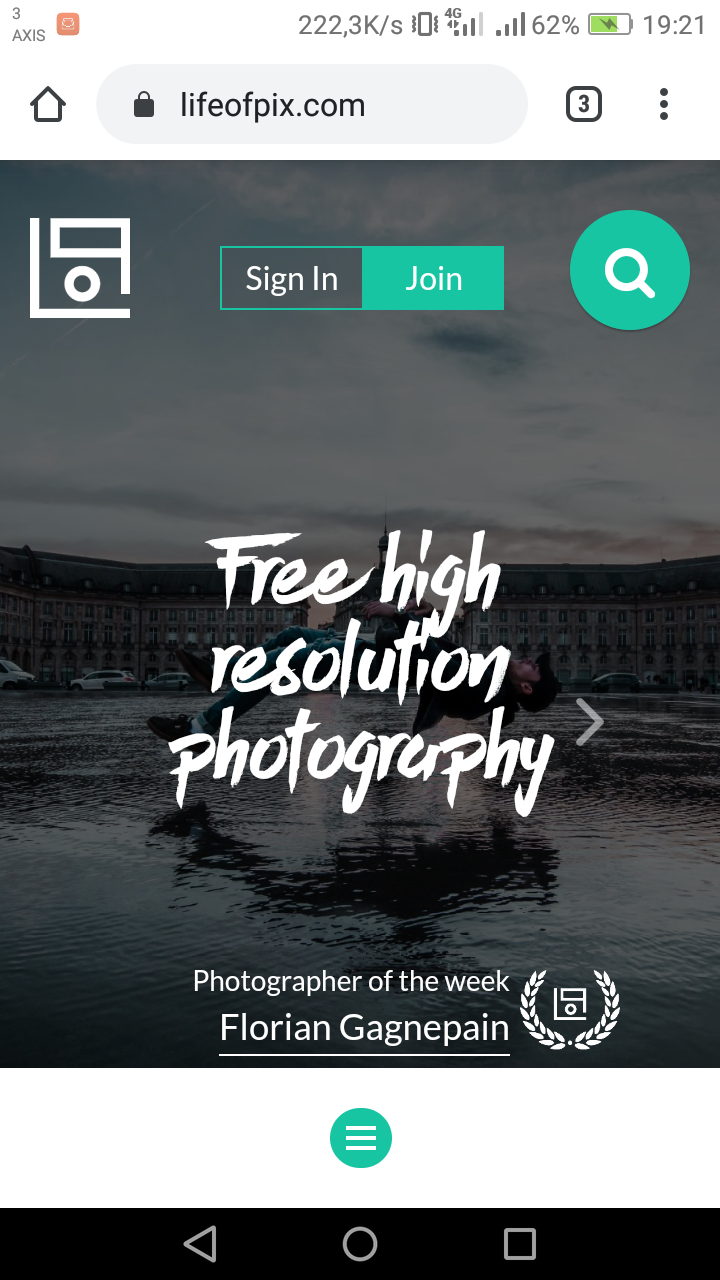The width and height of the screenshot is (720, 1280).
Task: Select the Join button
Action: point(433,278)
